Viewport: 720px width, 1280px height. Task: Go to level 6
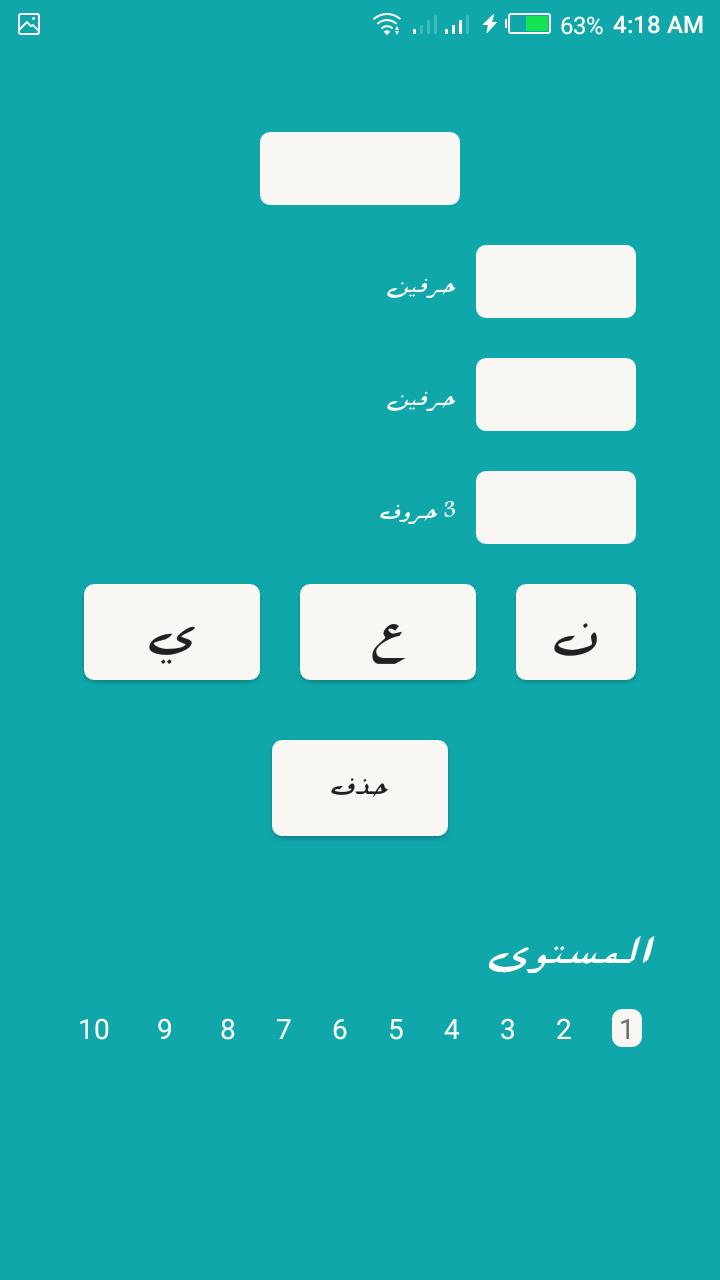pos(340,1029)
